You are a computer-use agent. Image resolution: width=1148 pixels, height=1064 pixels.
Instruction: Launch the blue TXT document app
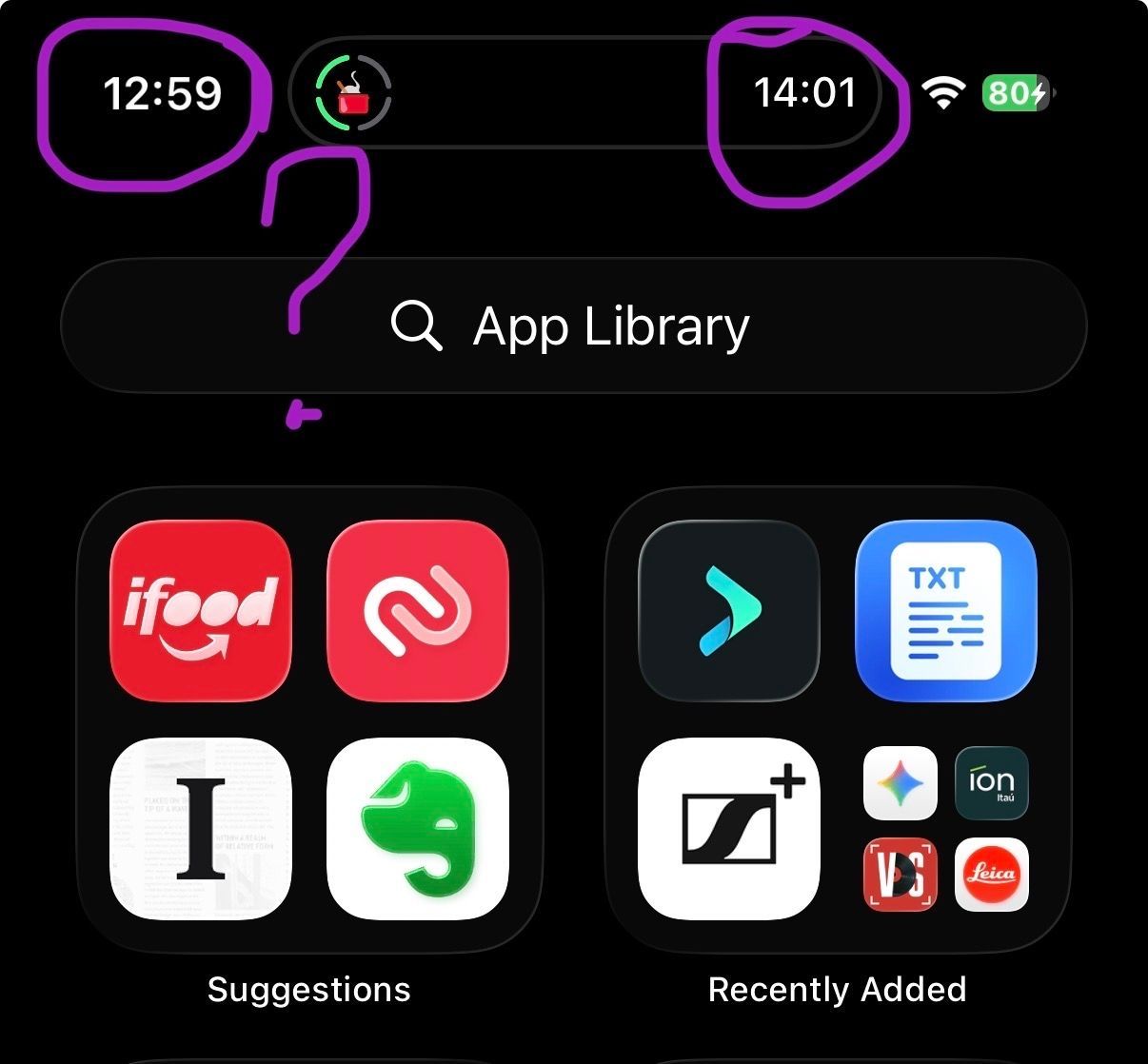click(945, 611)
